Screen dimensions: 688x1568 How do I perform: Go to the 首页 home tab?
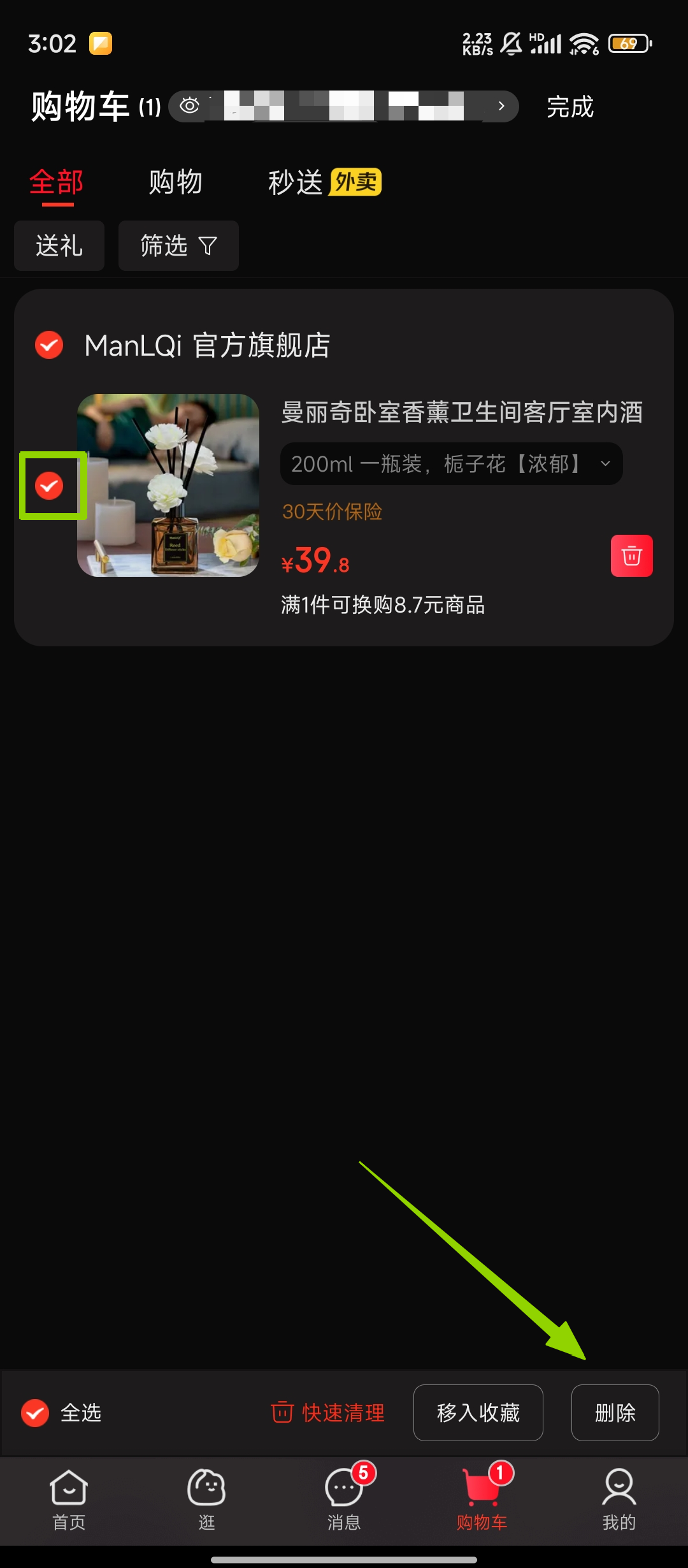69,1500
